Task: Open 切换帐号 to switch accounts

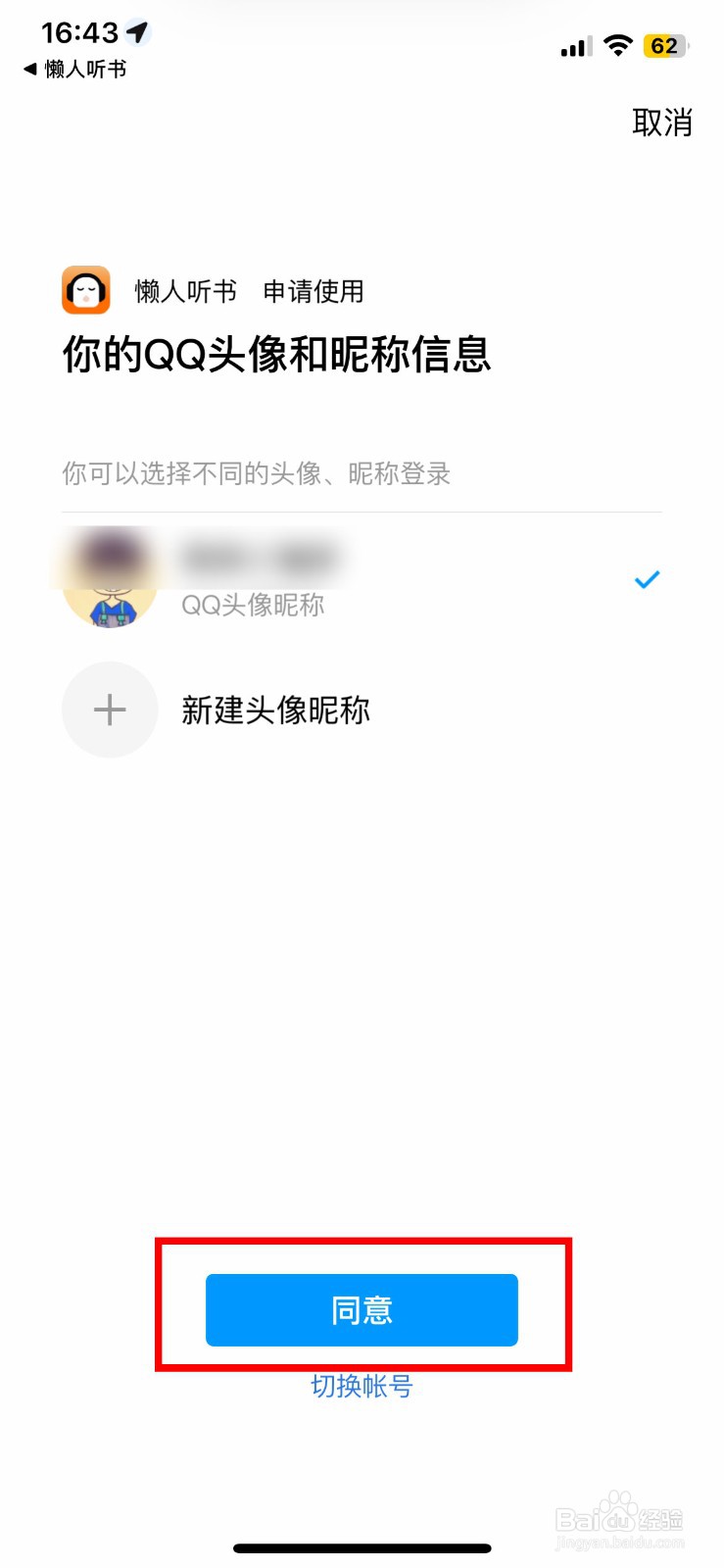Action: tap(361, 1385)
